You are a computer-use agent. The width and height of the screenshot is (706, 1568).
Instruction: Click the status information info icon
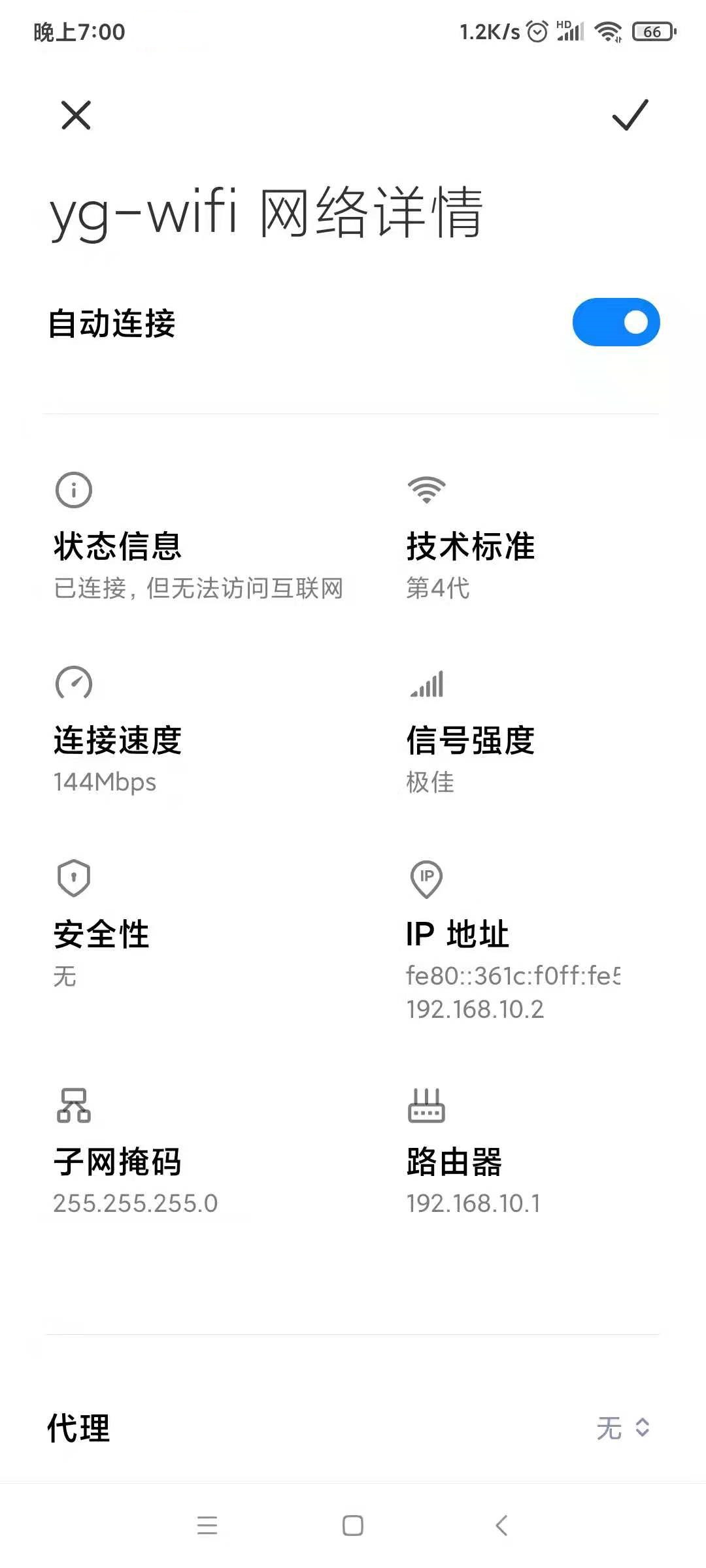tap(74, 490)
